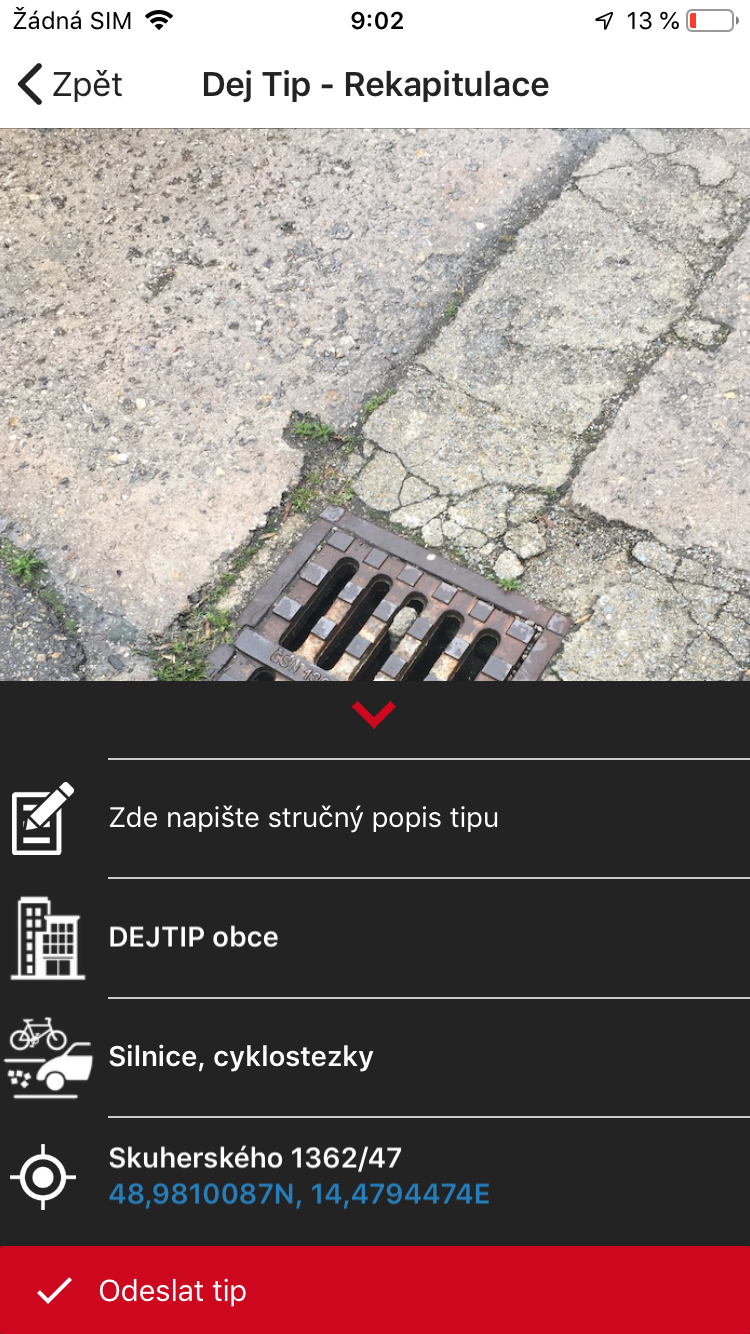Viewport: 750px width, 1334px height.
Task: Open the DEJTIP obce row
Action: pyautogui.click(x=375, y=938)
